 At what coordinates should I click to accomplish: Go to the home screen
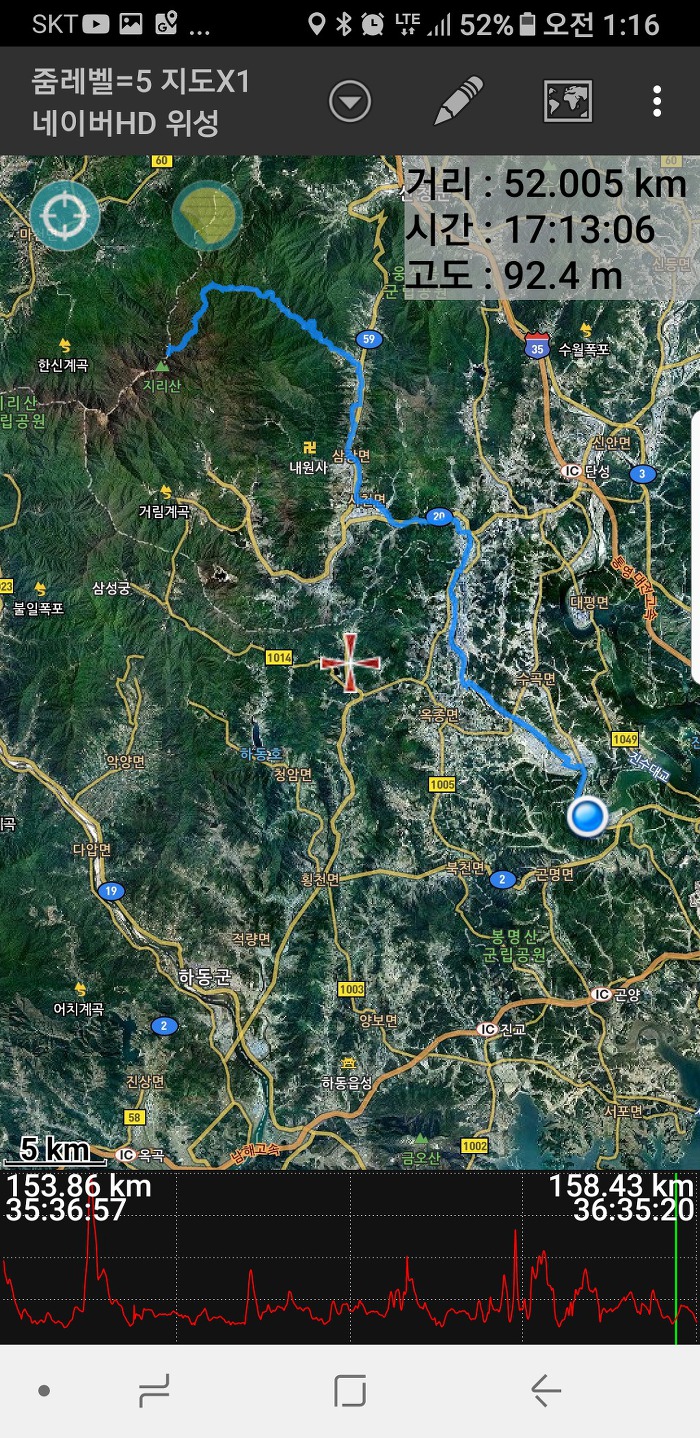click(350, 1390)
